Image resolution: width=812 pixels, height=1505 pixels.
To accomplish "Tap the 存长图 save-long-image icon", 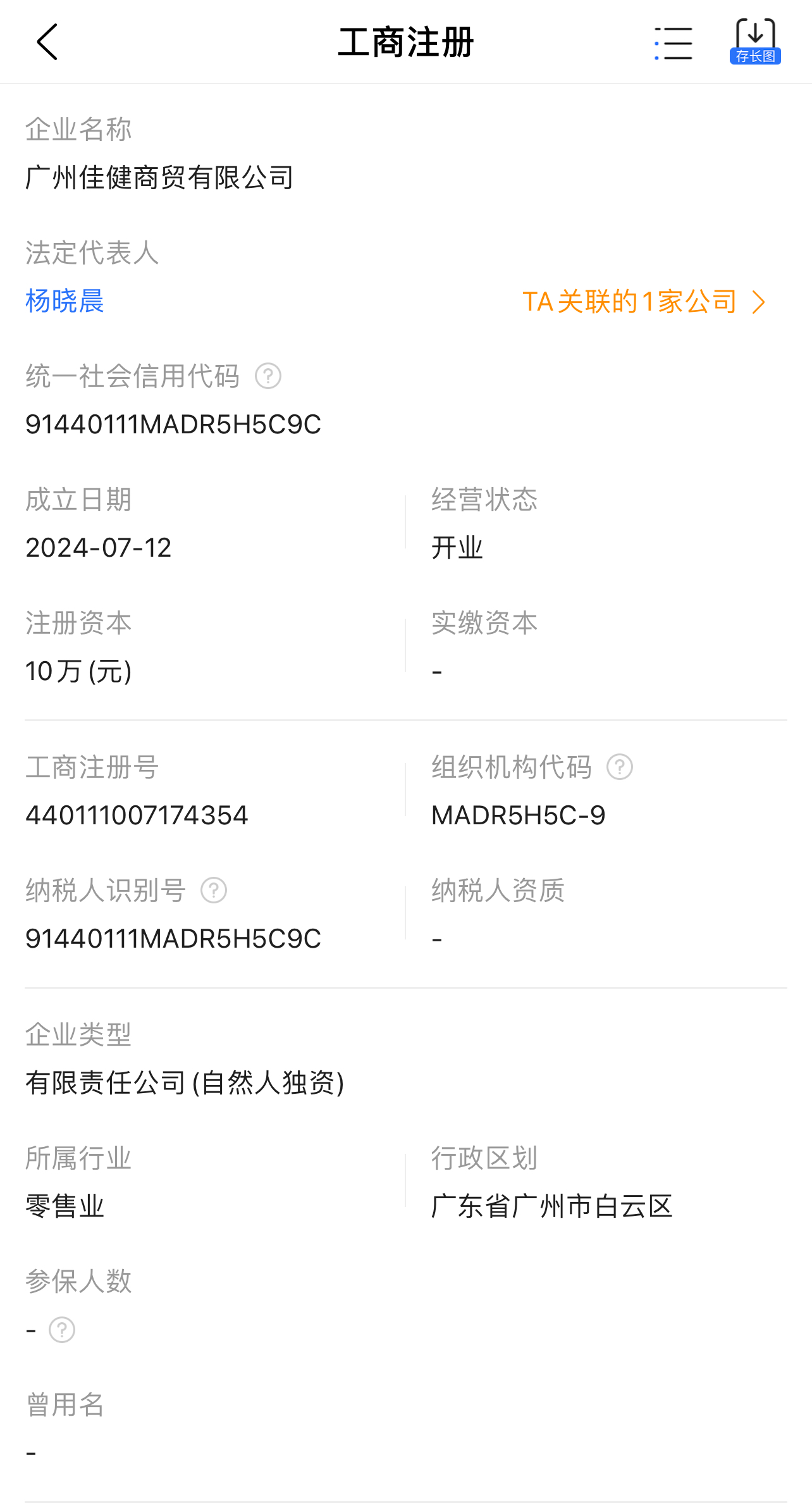I will (755, 56).
